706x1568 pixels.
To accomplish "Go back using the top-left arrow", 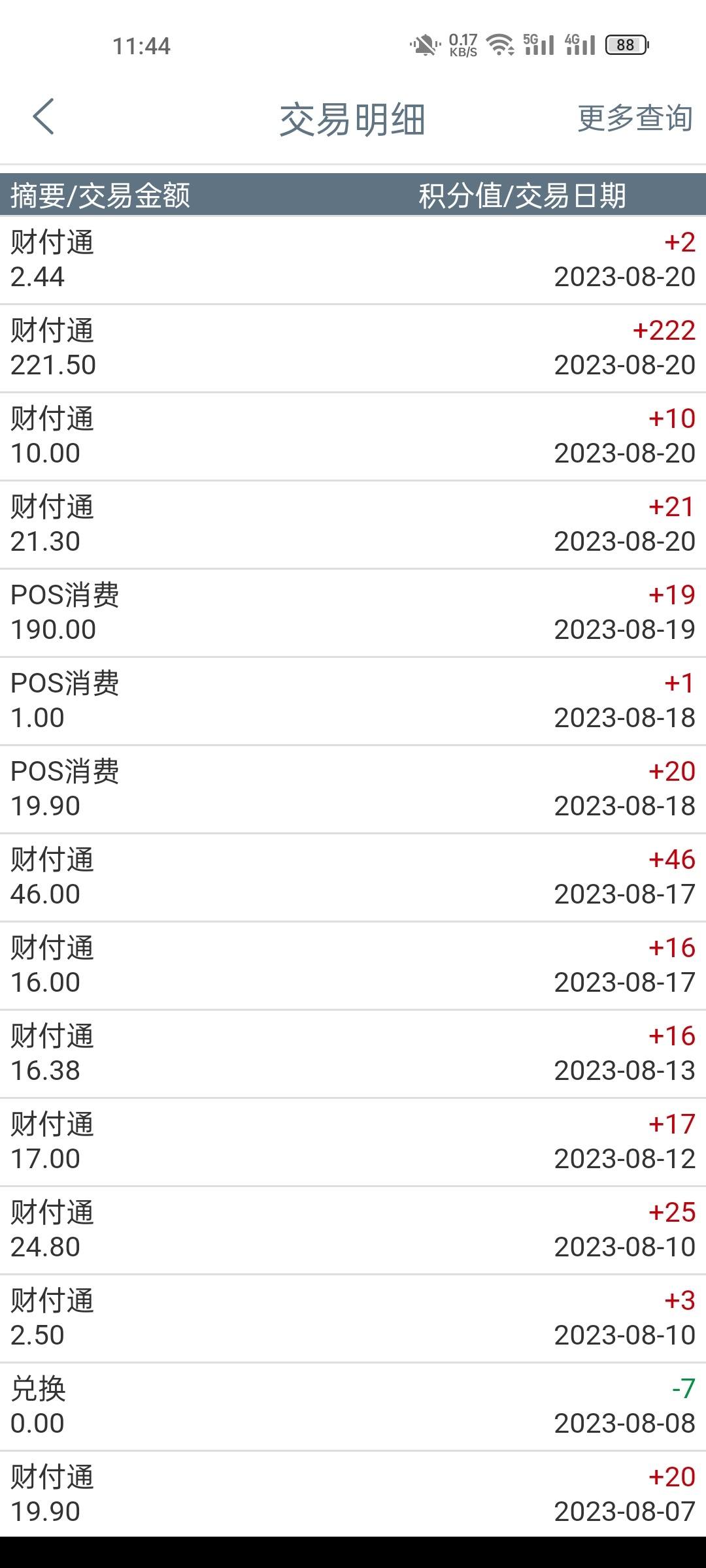I will [x=43, y=118].
